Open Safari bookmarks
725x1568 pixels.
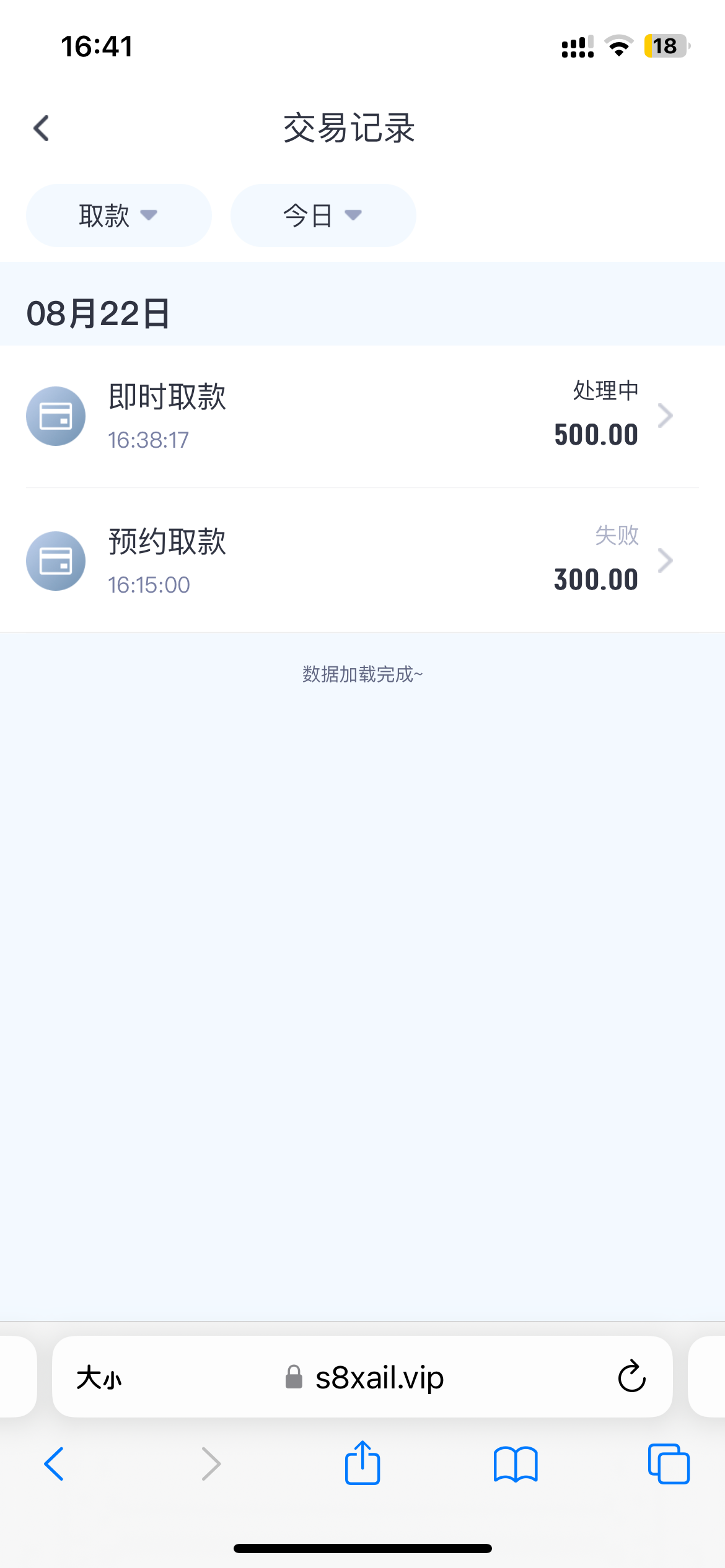(516, 1464)
